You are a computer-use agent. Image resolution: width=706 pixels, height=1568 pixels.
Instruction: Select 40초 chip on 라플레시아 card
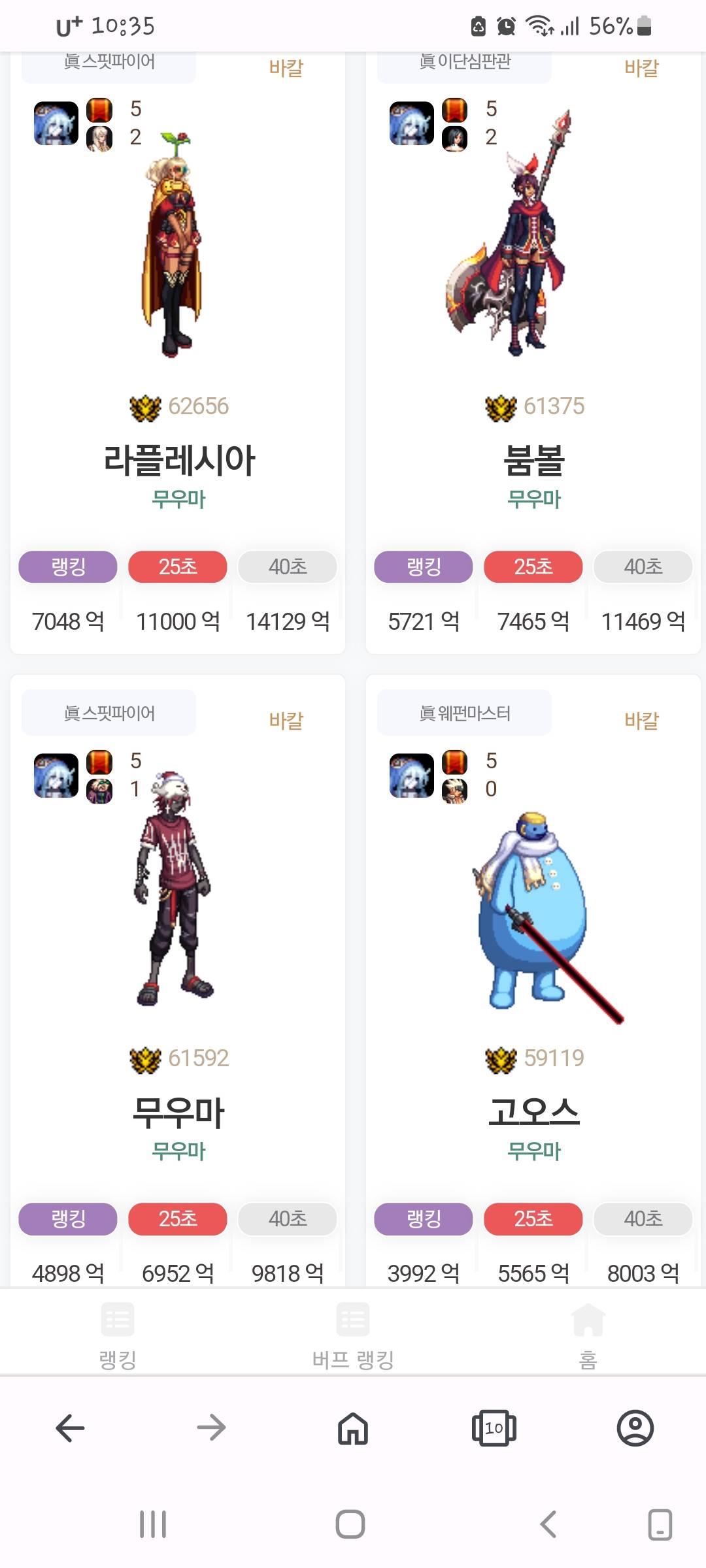[x=288, y=566]
